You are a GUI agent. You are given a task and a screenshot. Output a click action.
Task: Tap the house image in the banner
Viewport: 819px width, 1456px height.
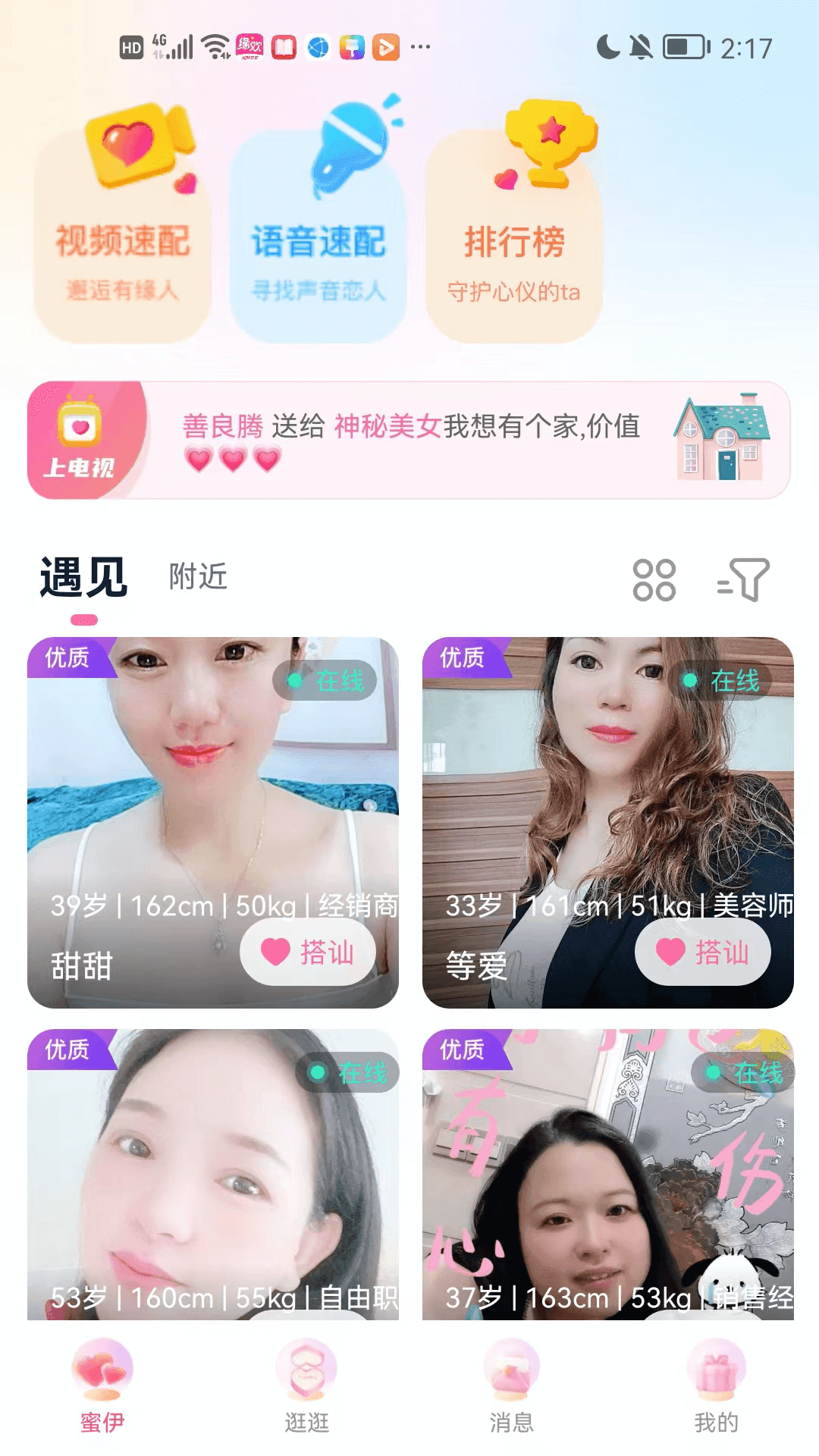(x=720, y=438)
